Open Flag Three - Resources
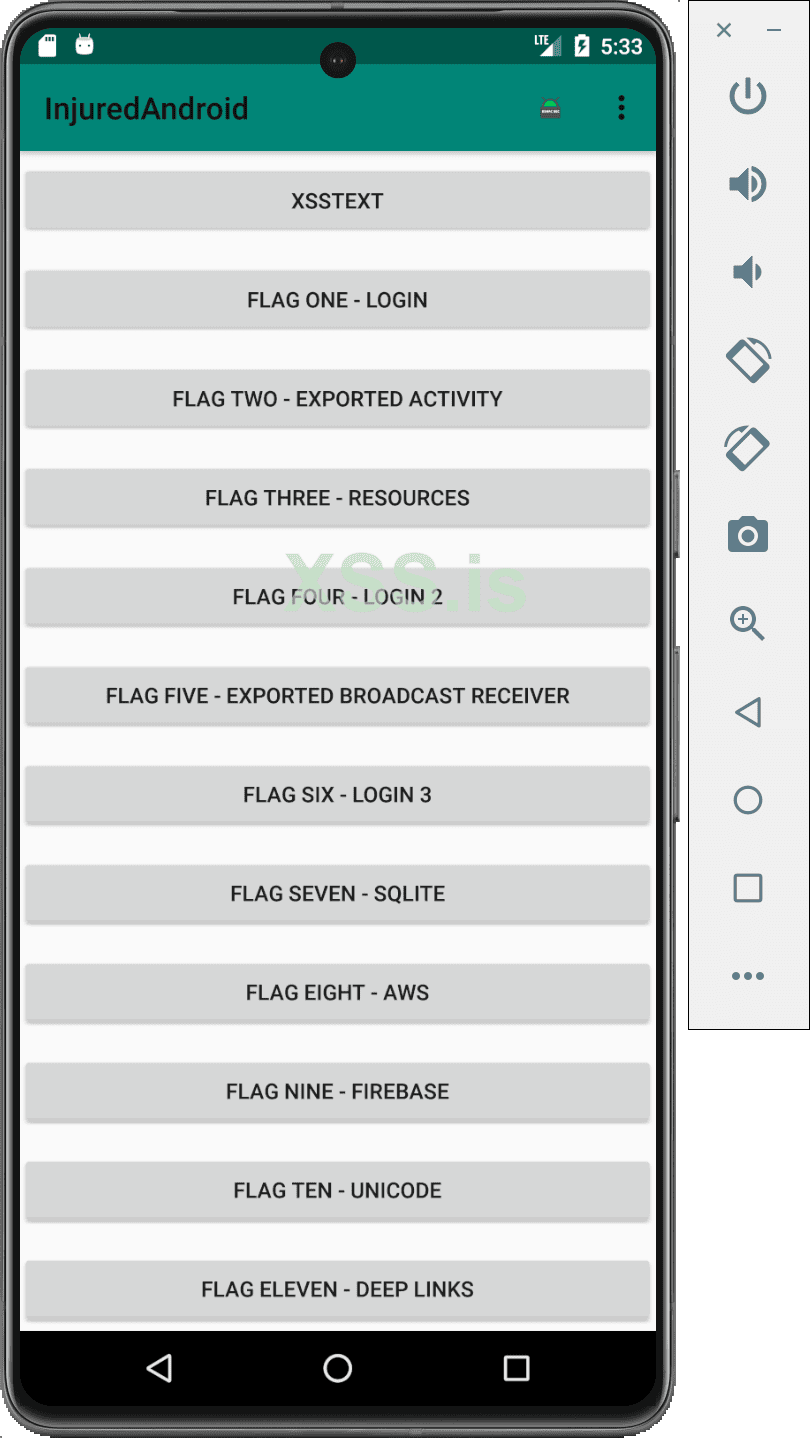The image size is (810, 1440). point(337,497)
